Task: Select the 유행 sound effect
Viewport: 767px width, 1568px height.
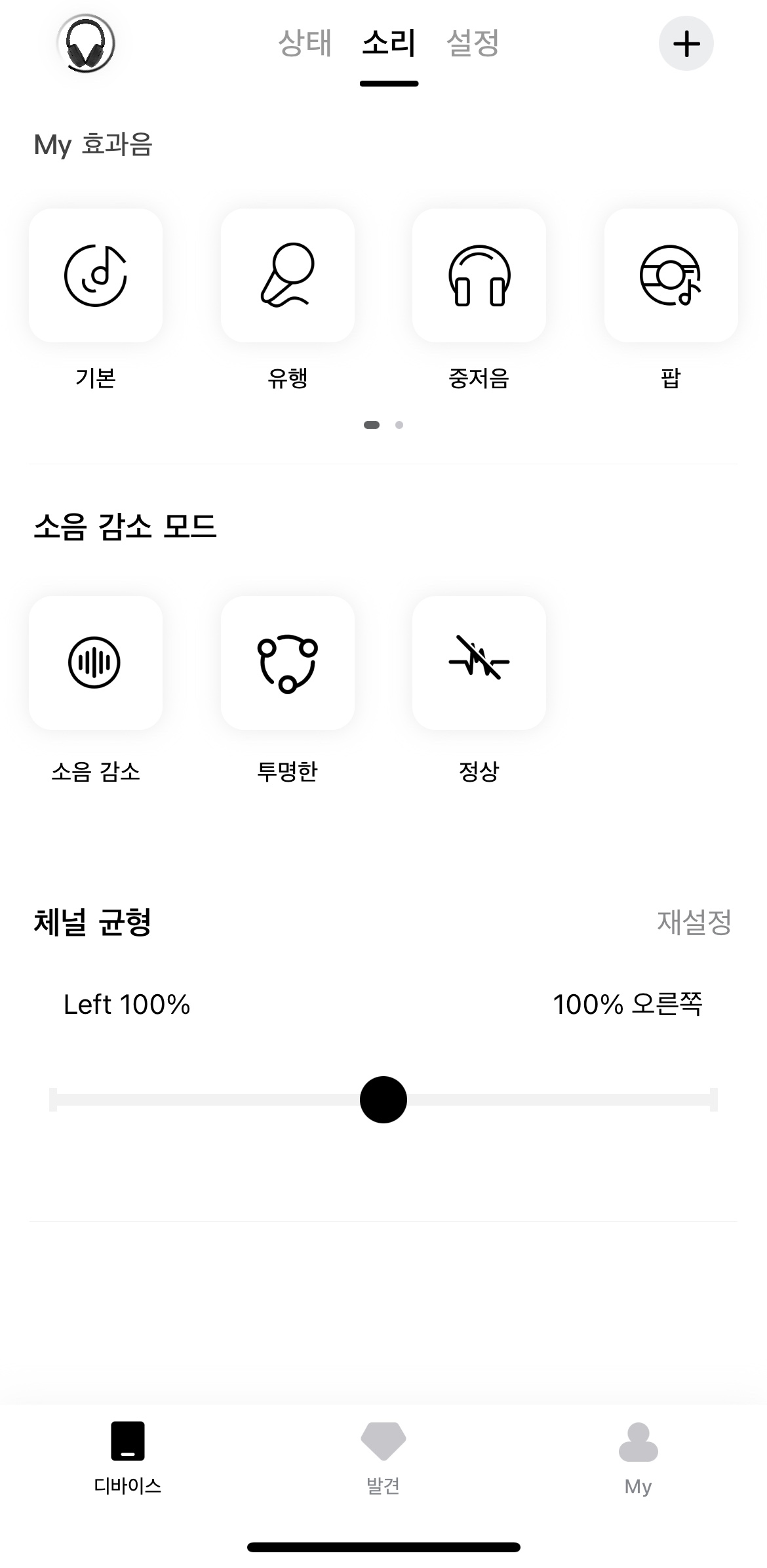Action: point(287,275)
